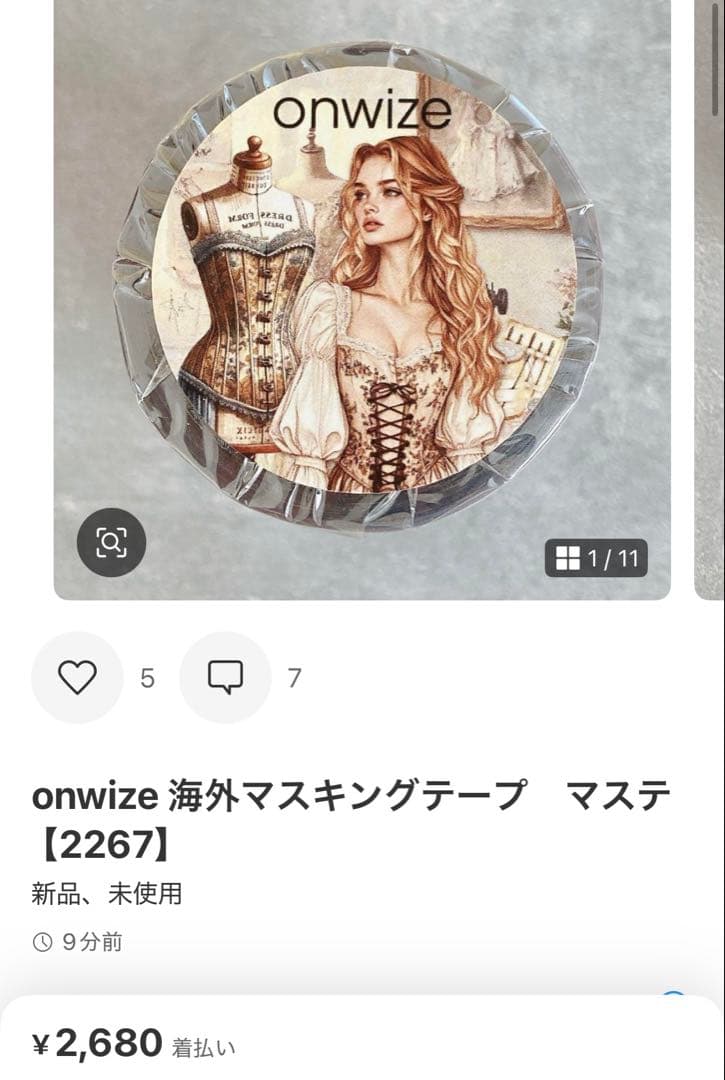Search similar items with the image scan icon
The width and height of the screenshot is (725, 1080).
click(x=111, y=542)
